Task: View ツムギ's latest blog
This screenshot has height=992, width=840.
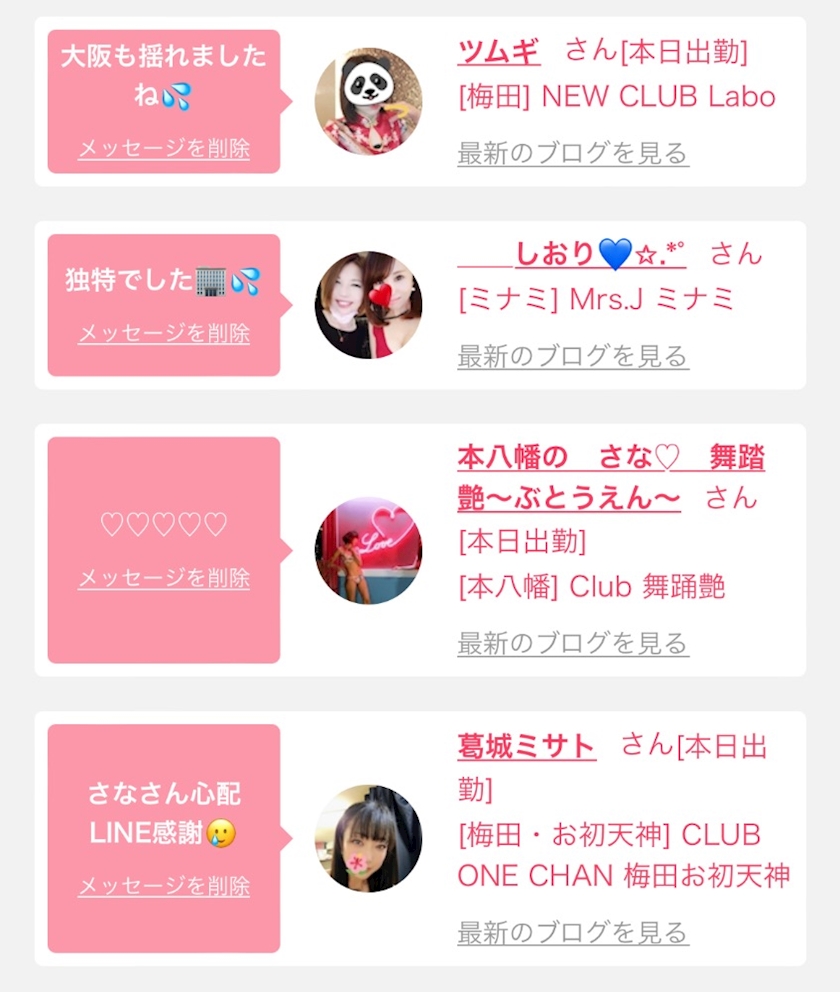Action: point(573,153)
